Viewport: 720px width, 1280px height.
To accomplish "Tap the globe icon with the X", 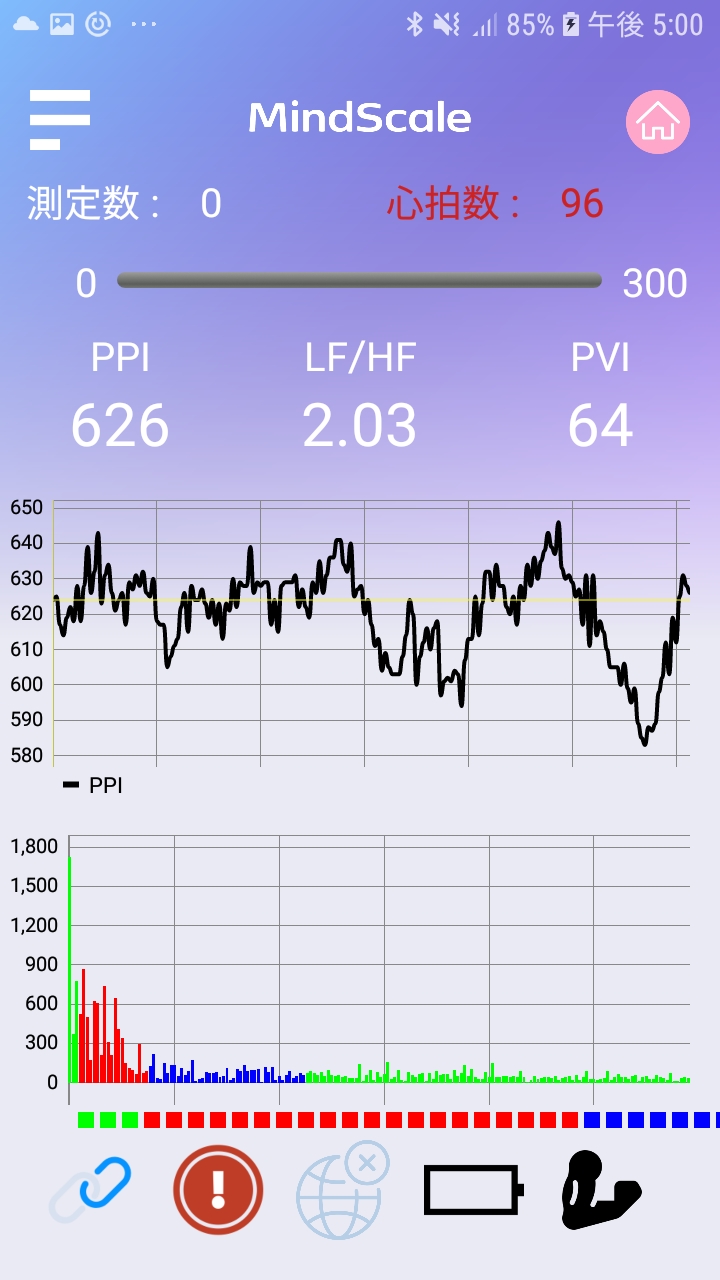I will point(343,1190).
